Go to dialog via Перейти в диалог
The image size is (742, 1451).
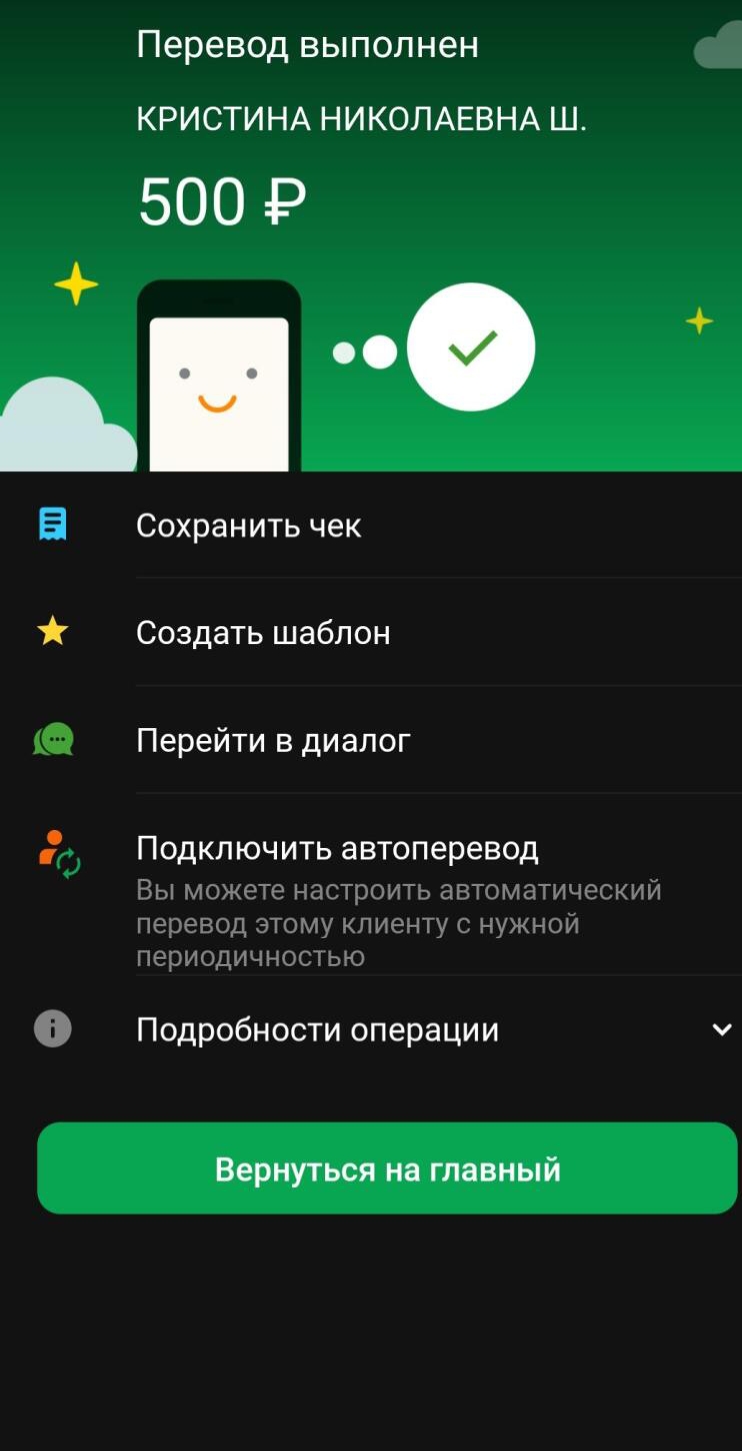point(273,741)
